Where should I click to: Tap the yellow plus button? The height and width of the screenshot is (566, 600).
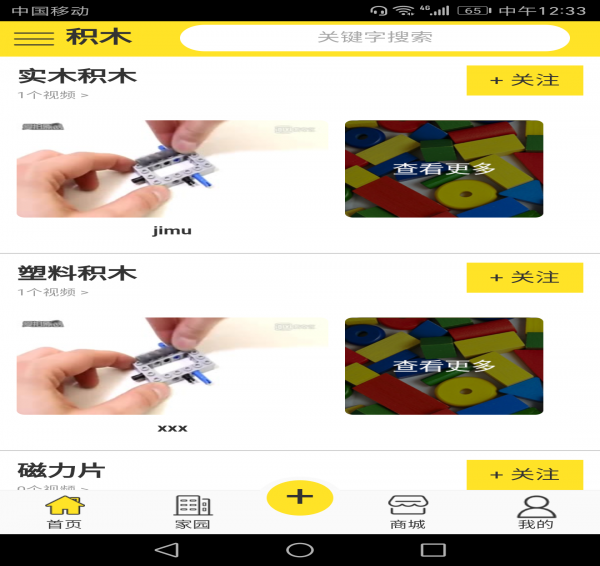coord(300,497)
